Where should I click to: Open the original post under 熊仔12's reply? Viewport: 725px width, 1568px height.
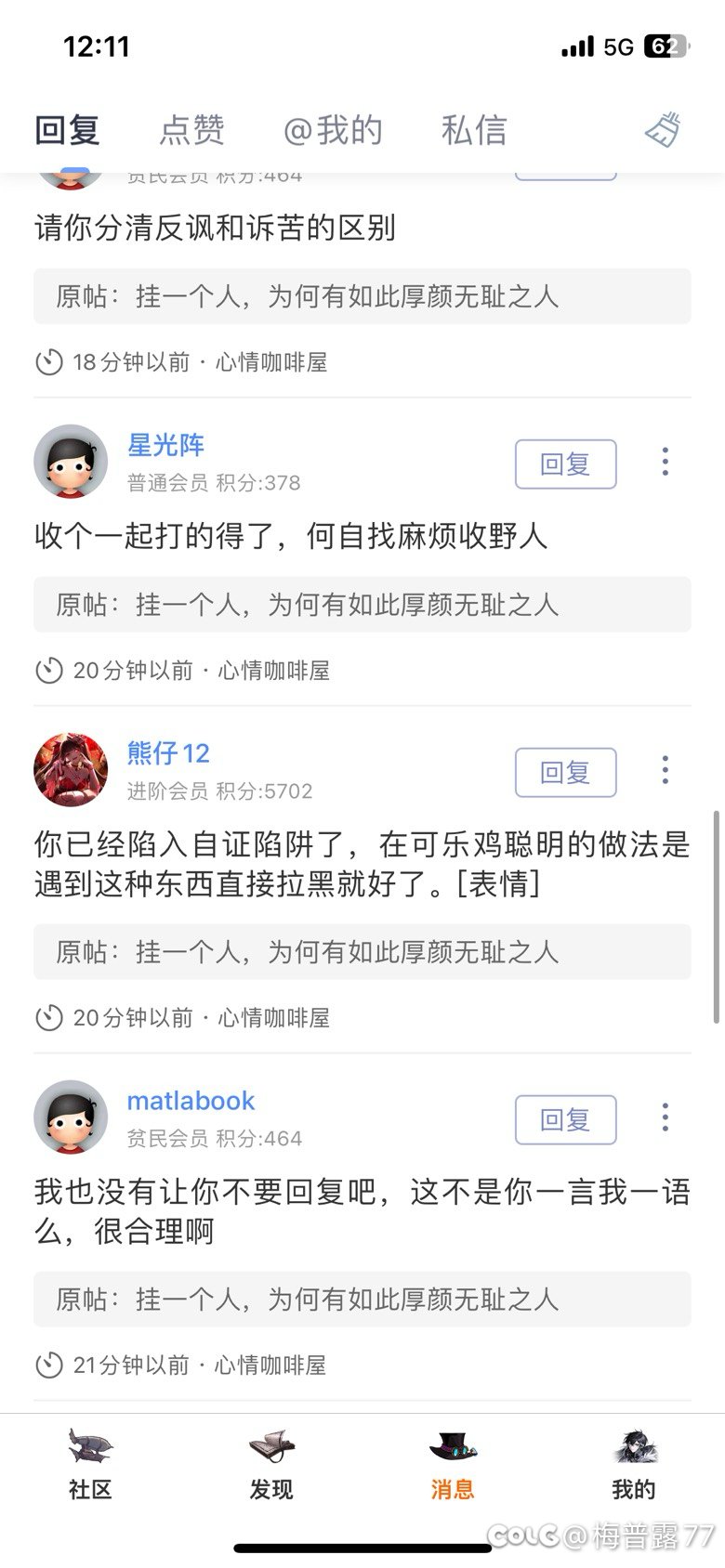[362, 952]
